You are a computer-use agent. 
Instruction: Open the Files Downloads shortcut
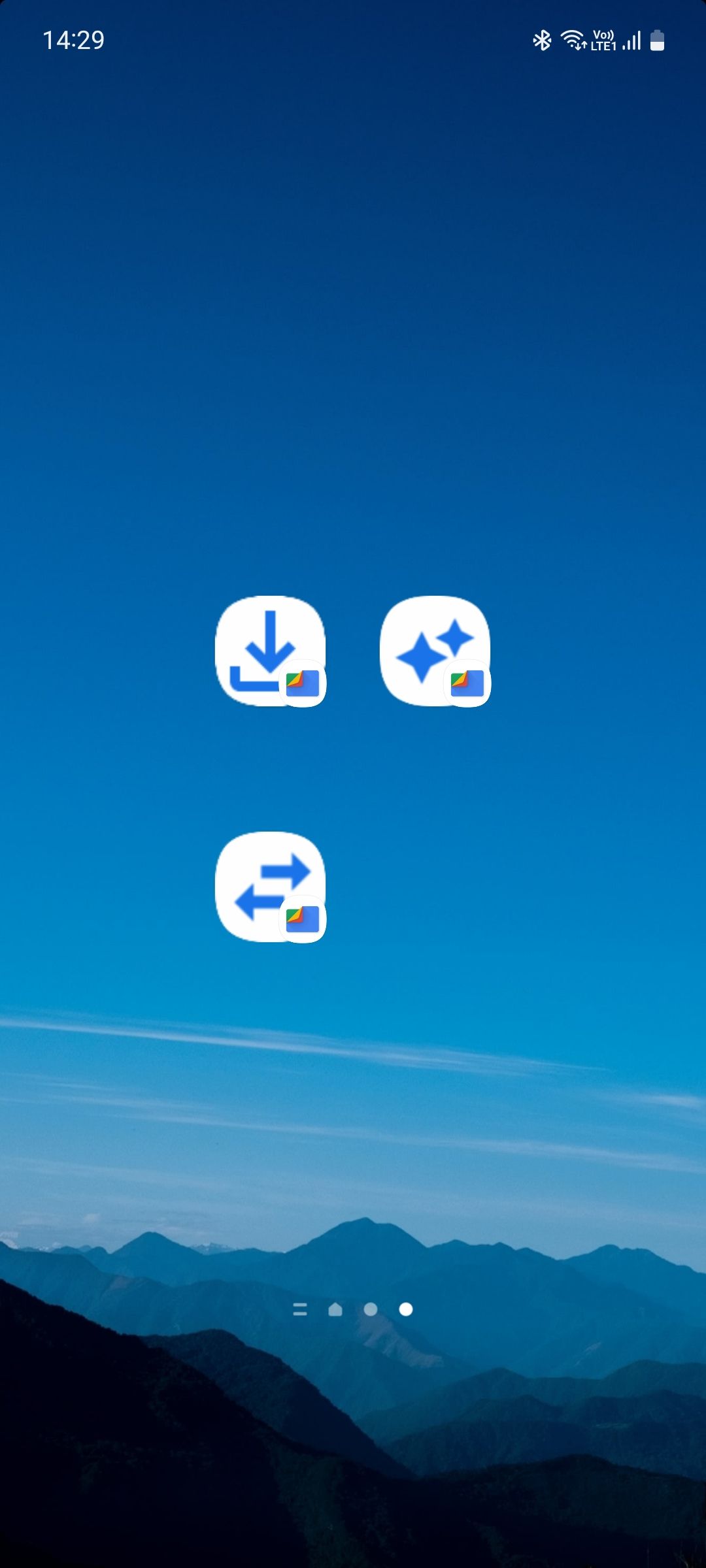270,650
